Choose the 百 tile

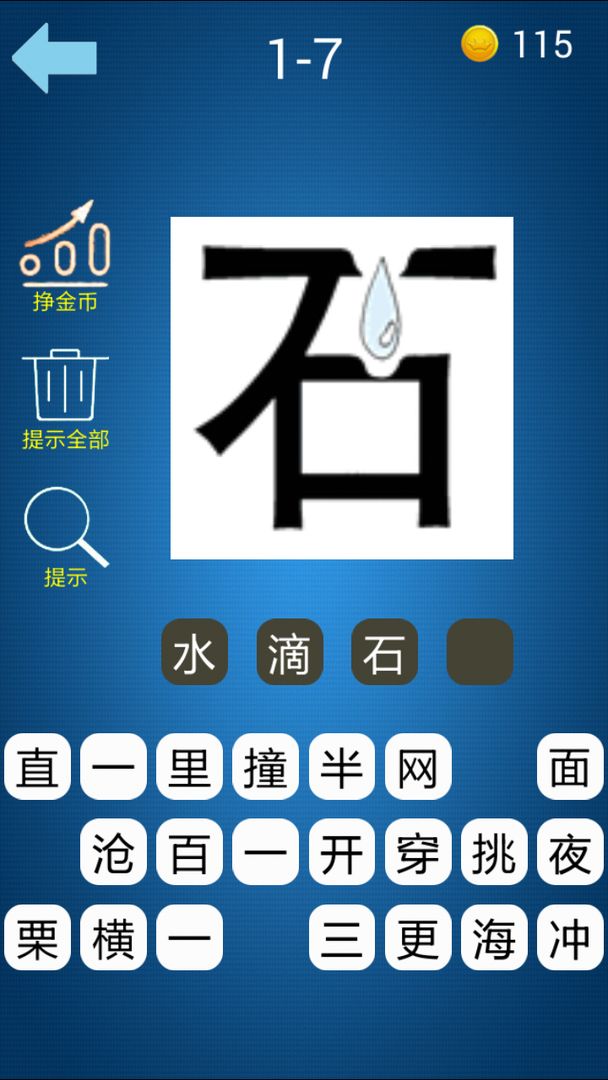[x=190, y=852]
